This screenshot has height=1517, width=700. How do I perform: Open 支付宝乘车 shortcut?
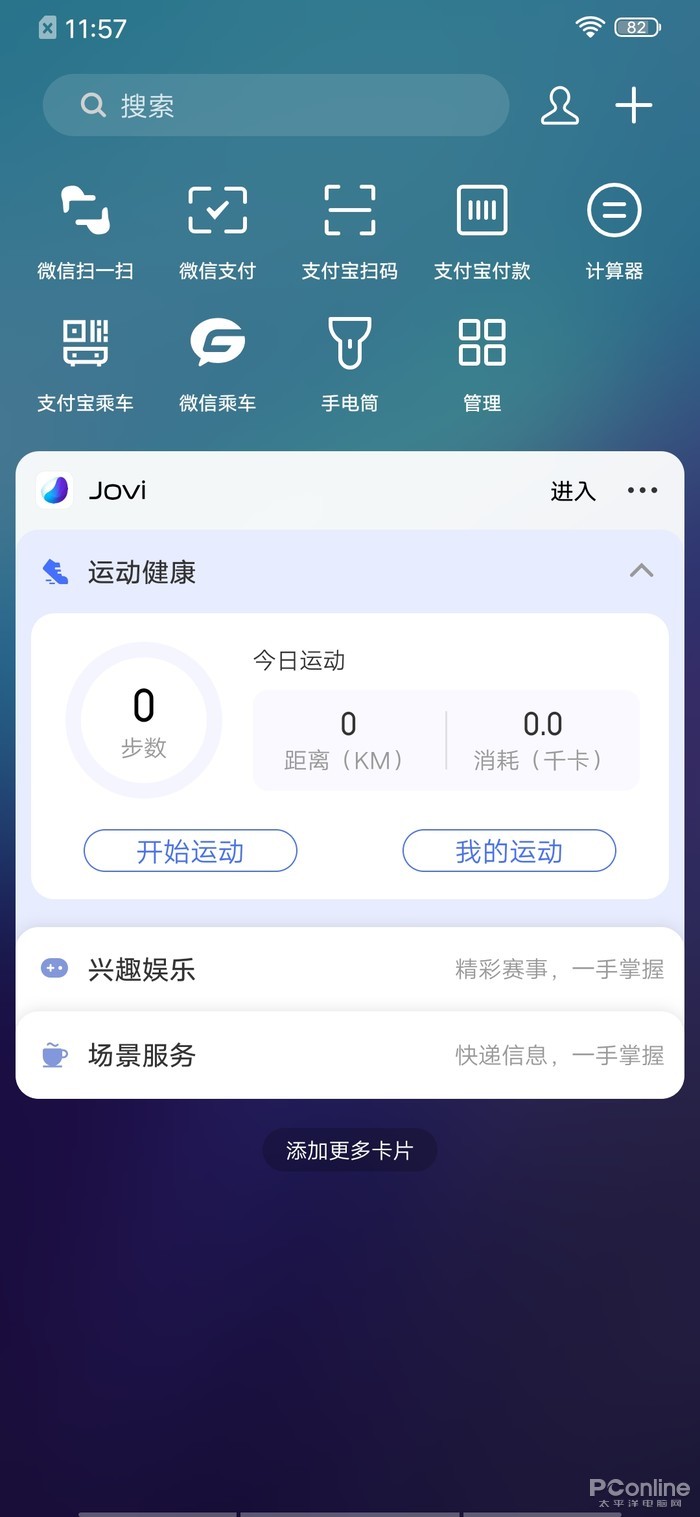[x=85, y=365]
